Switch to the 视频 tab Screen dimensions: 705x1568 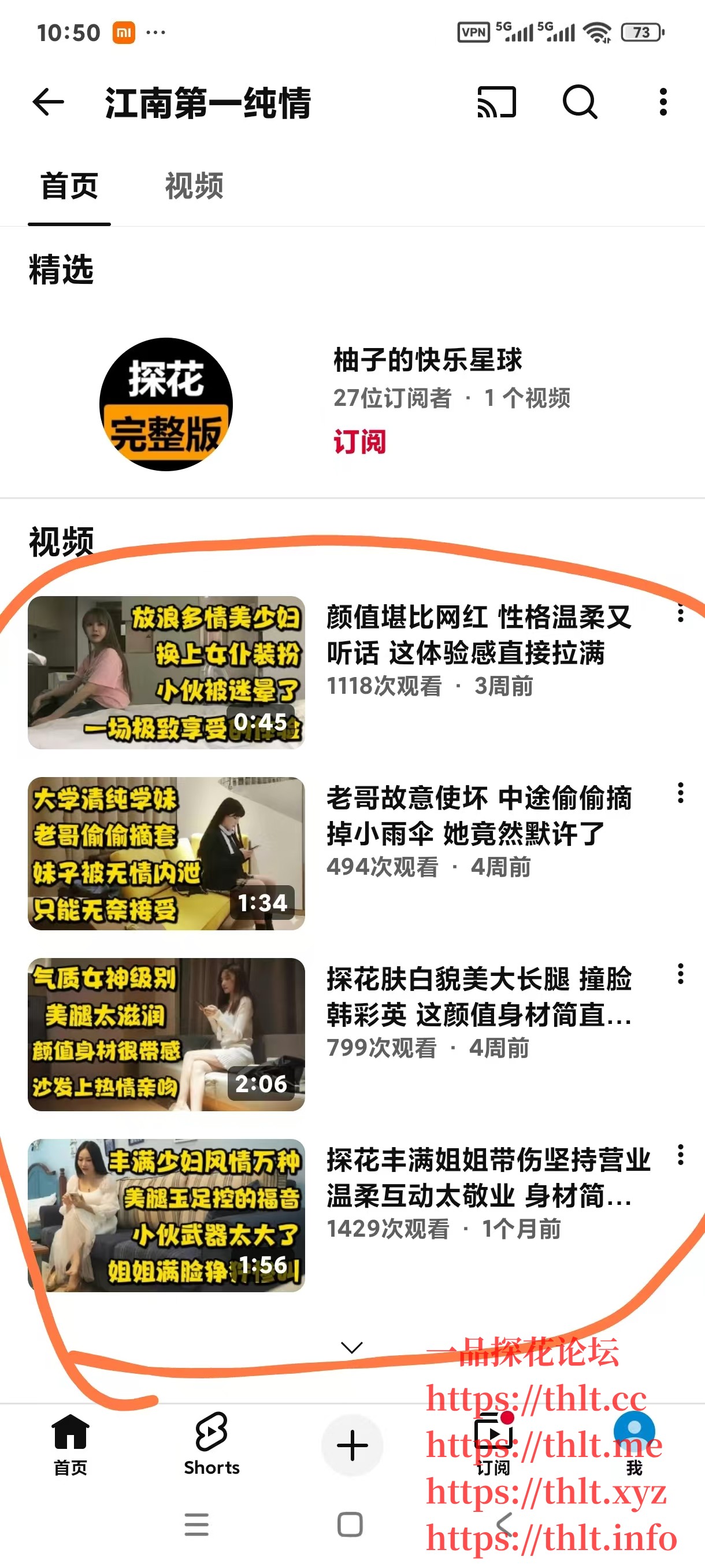pos(194,186)
